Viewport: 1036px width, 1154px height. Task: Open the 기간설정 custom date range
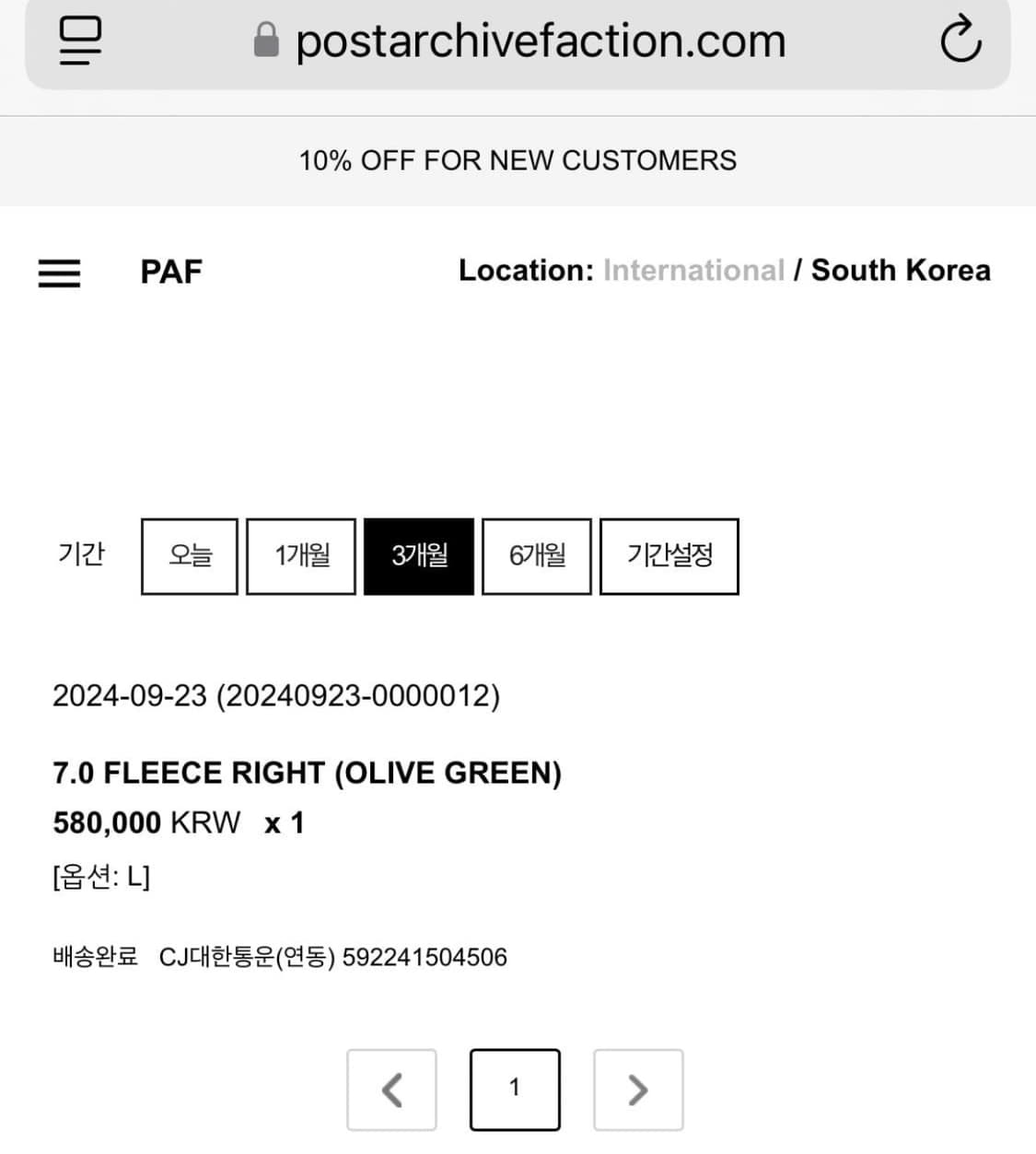pos(669,556)
